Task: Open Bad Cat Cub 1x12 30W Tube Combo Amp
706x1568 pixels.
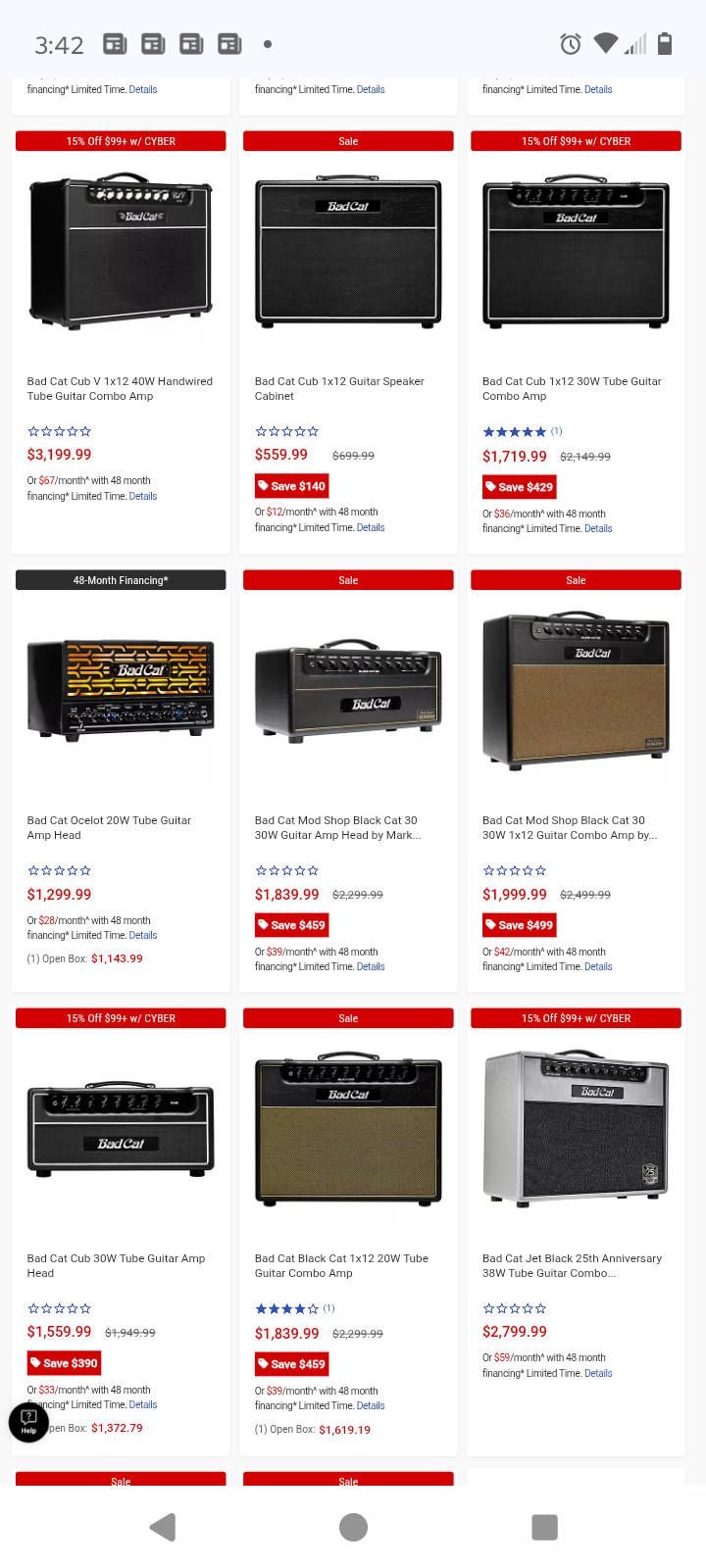Action: click(x=572, y=389)
